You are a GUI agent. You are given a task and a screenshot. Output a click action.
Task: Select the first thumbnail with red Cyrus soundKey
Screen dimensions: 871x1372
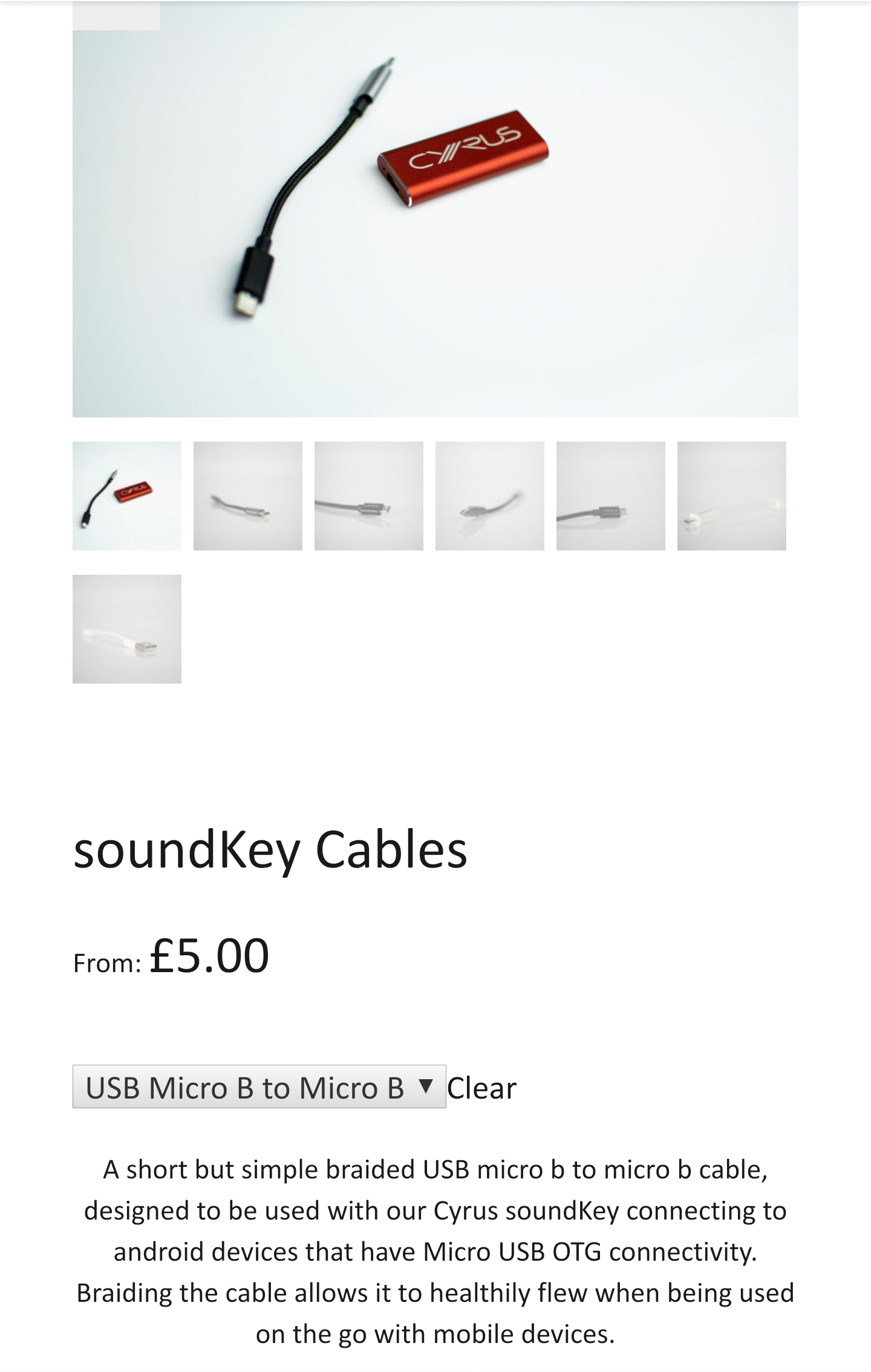click(127, 496)
